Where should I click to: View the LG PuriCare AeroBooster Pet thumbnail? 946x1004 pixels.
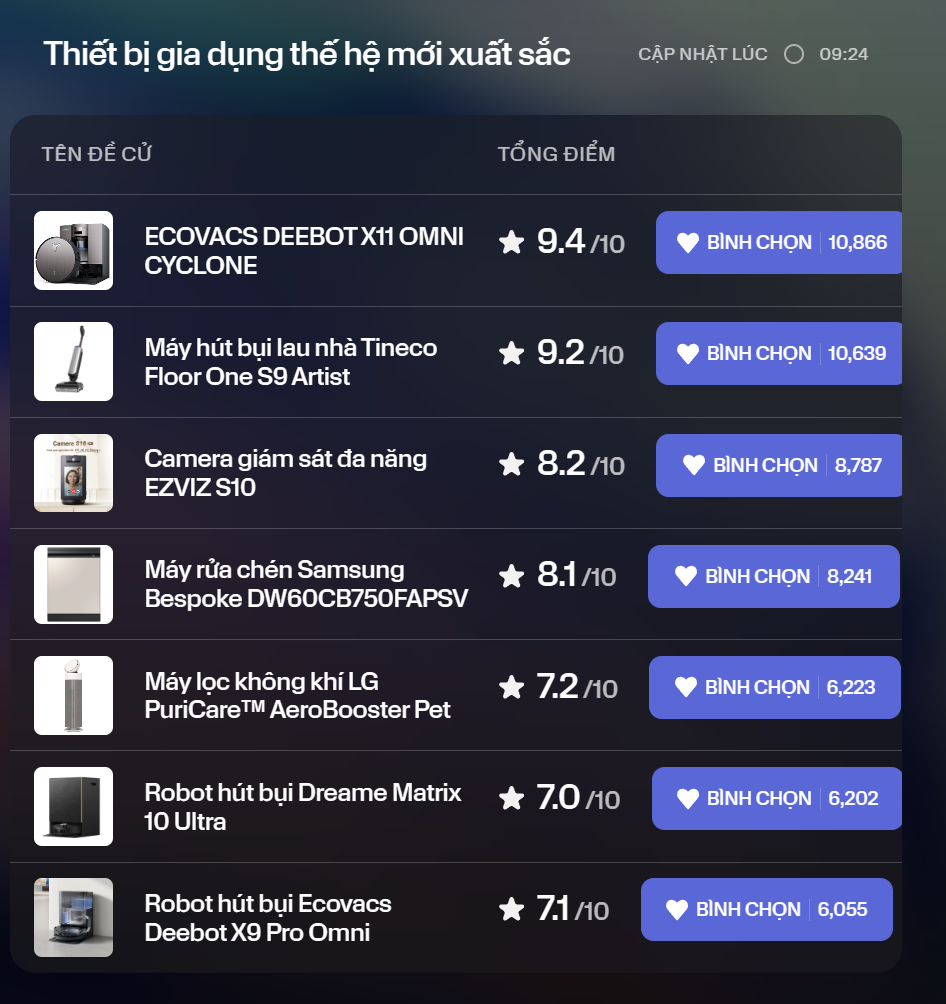click(x=73, y=695)
